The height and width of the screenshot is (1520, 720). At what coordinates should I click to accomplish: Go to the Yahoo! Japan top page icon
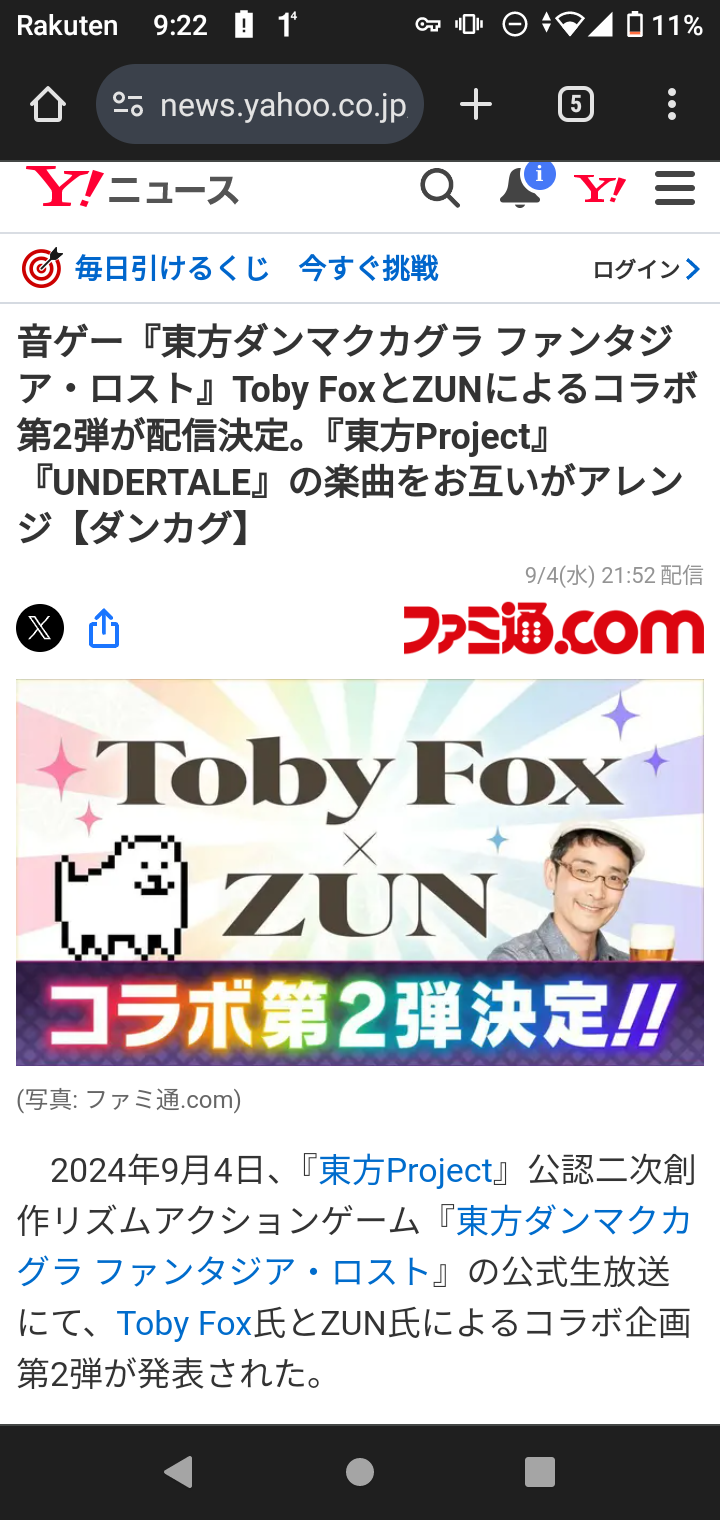[x=599, y=188]
